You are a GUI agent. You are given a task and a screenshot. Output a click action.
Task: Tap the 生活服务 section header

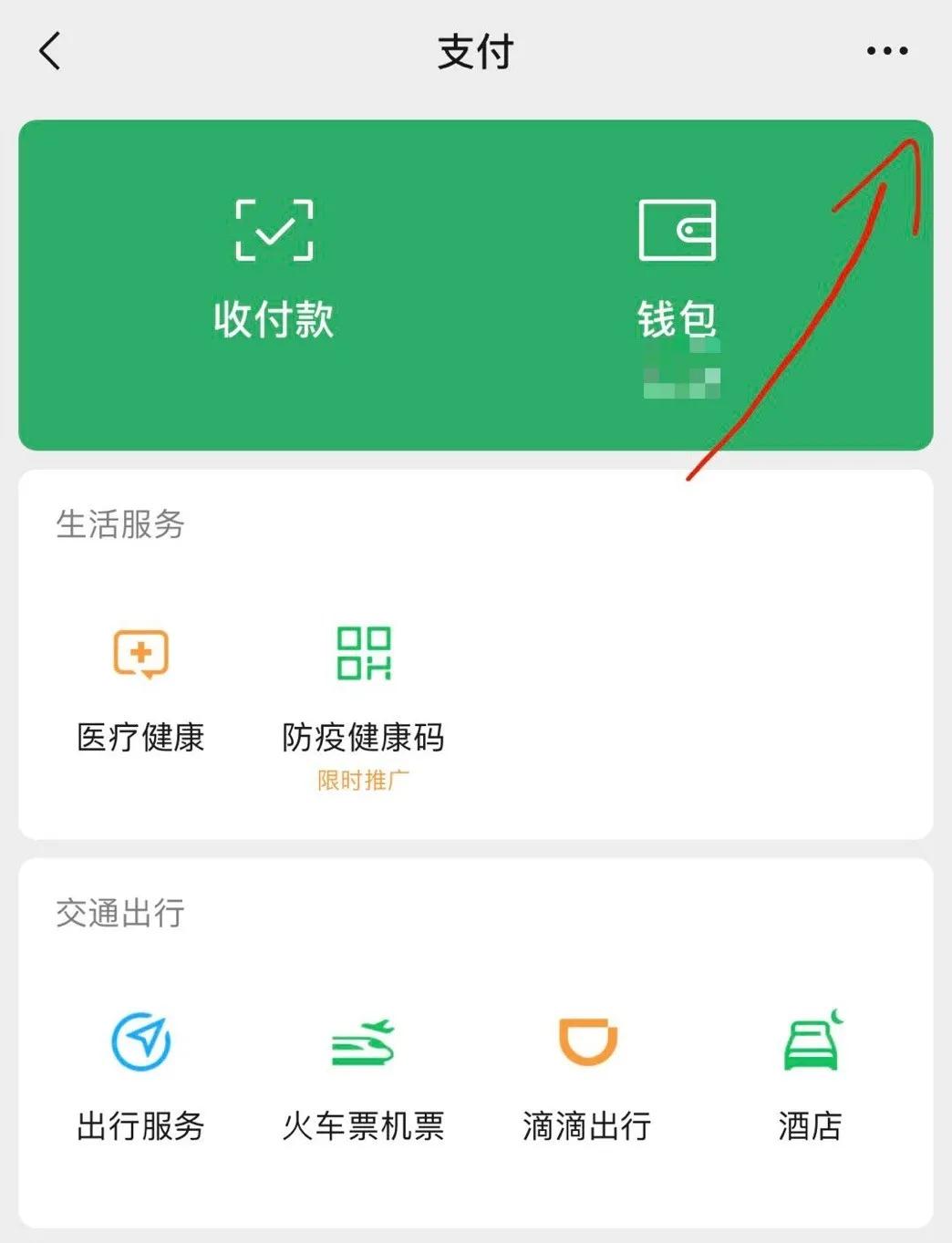coord(121,524)
